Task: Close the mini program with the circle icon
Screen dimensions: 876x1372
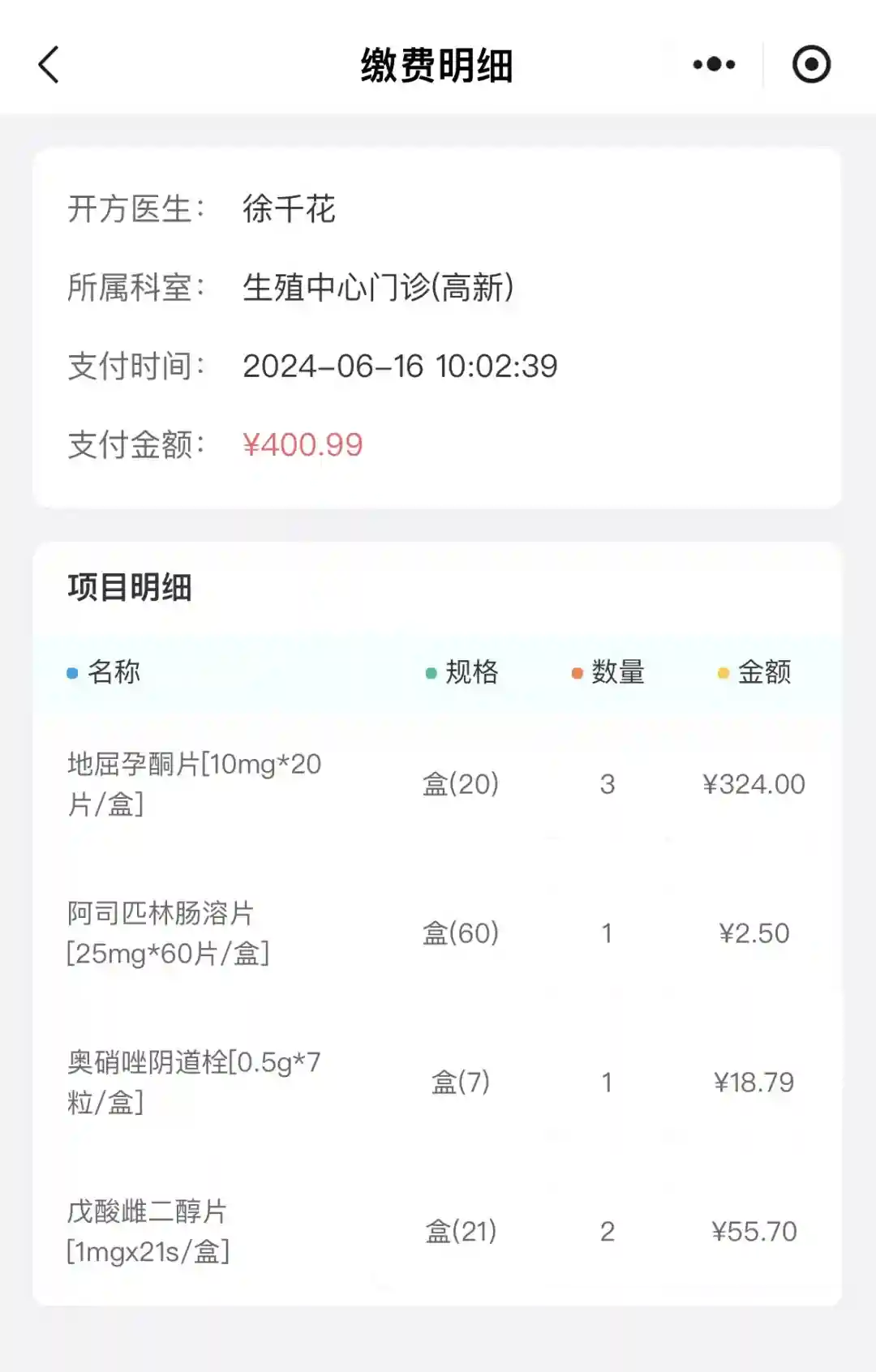Action: [x=811, y=65]
